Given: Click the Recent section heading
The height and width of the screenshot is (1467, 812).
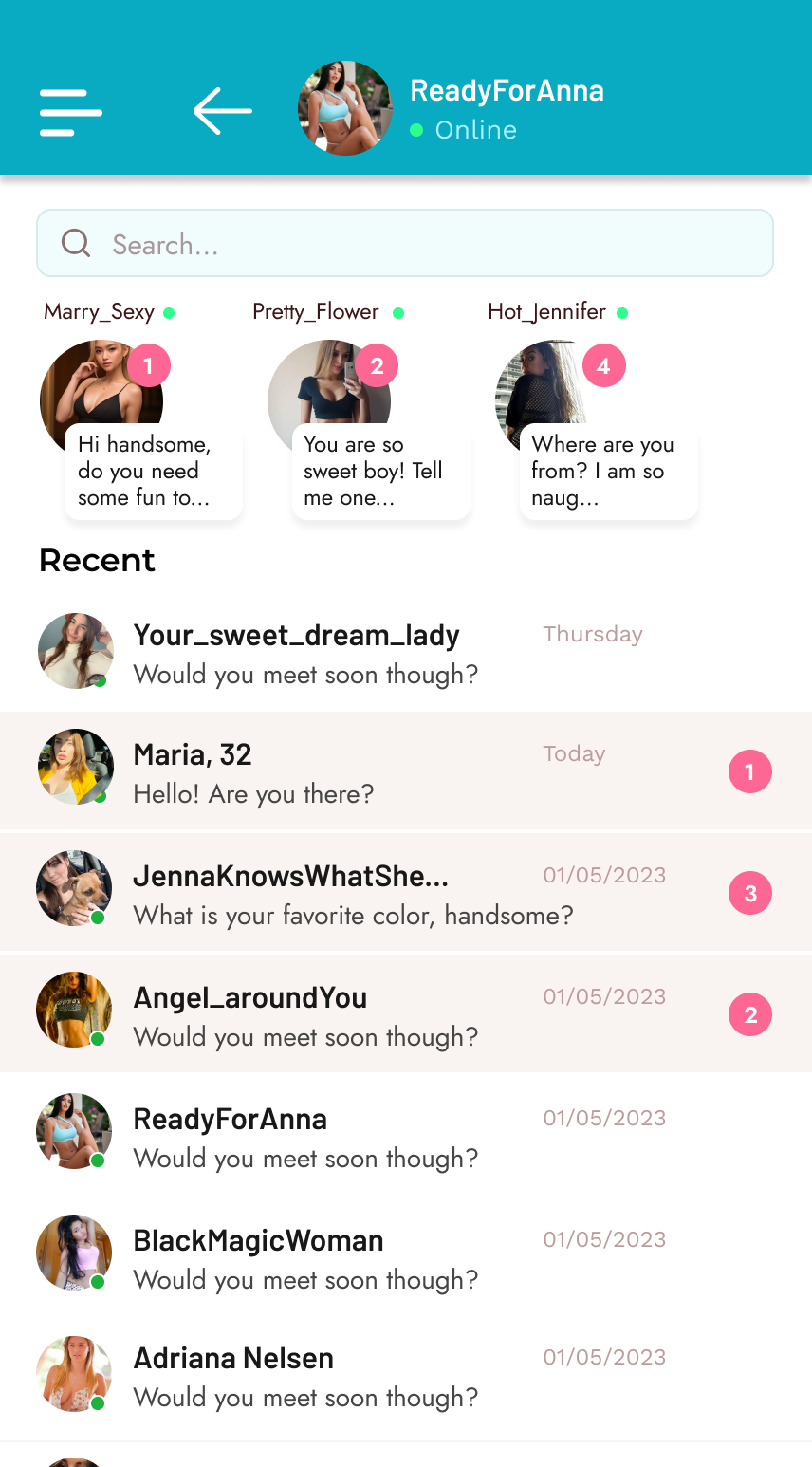Looking at the screenshot, I should click(97, 561).
